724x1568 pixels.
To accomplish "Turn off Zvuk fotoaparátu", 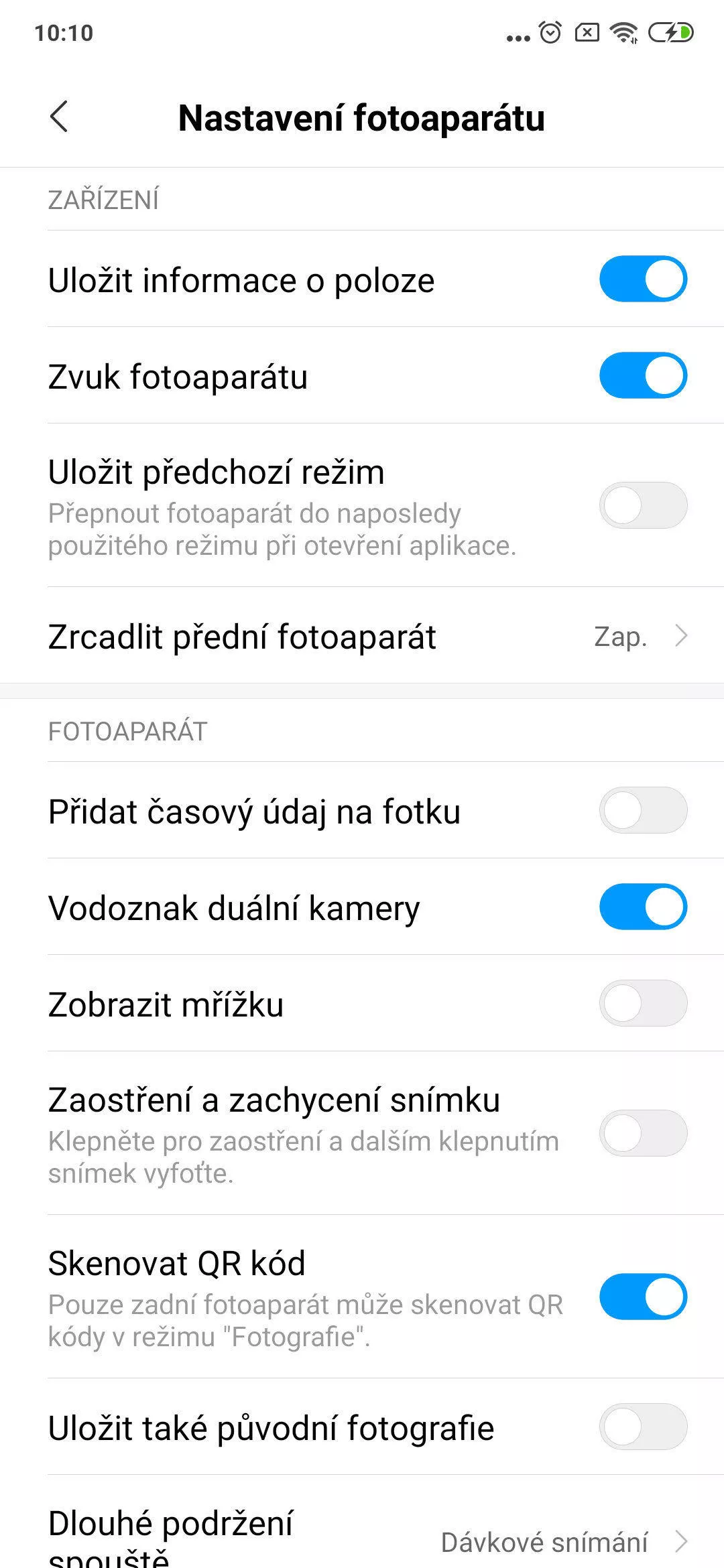I will [x=643, y=375].
